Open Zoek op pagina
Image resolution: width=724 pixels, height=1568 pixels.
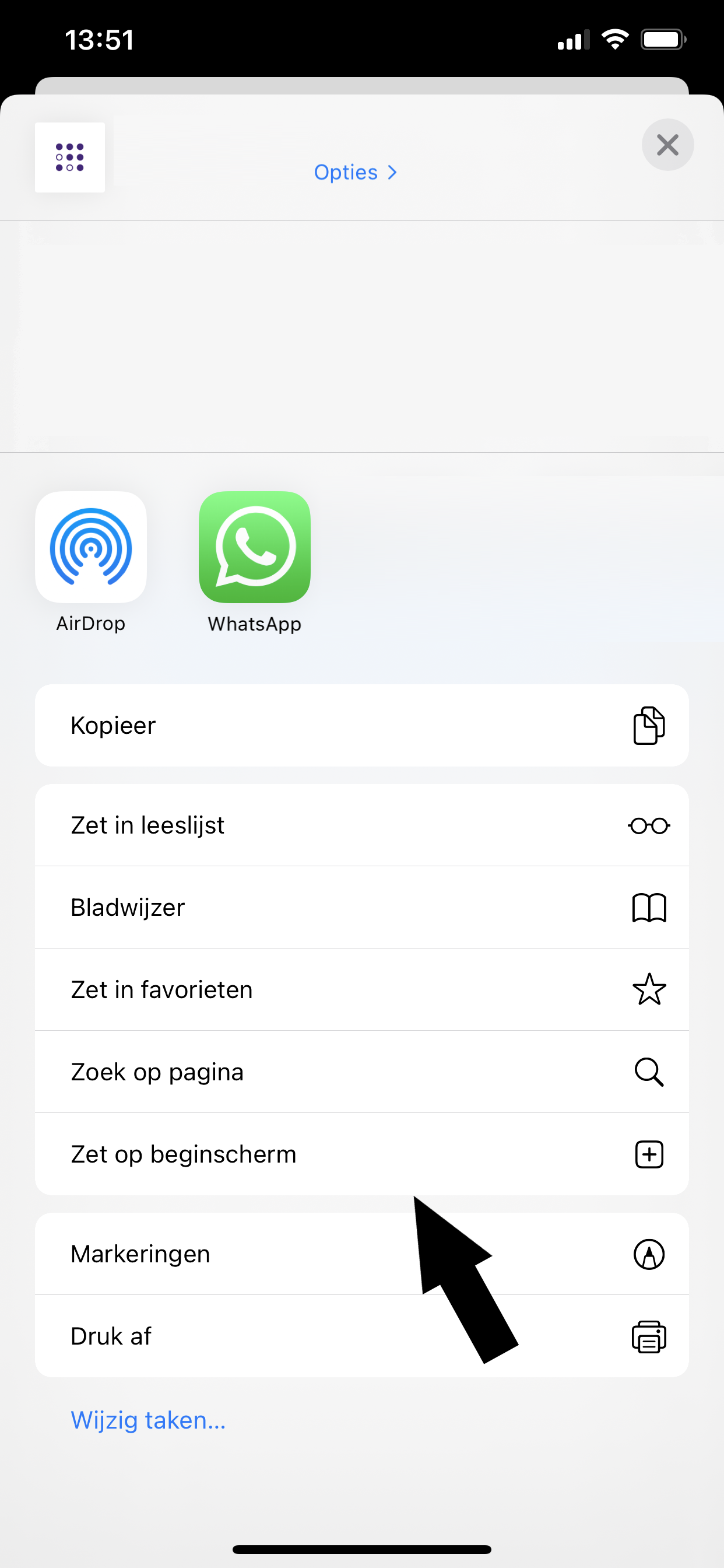(361, 1072)
